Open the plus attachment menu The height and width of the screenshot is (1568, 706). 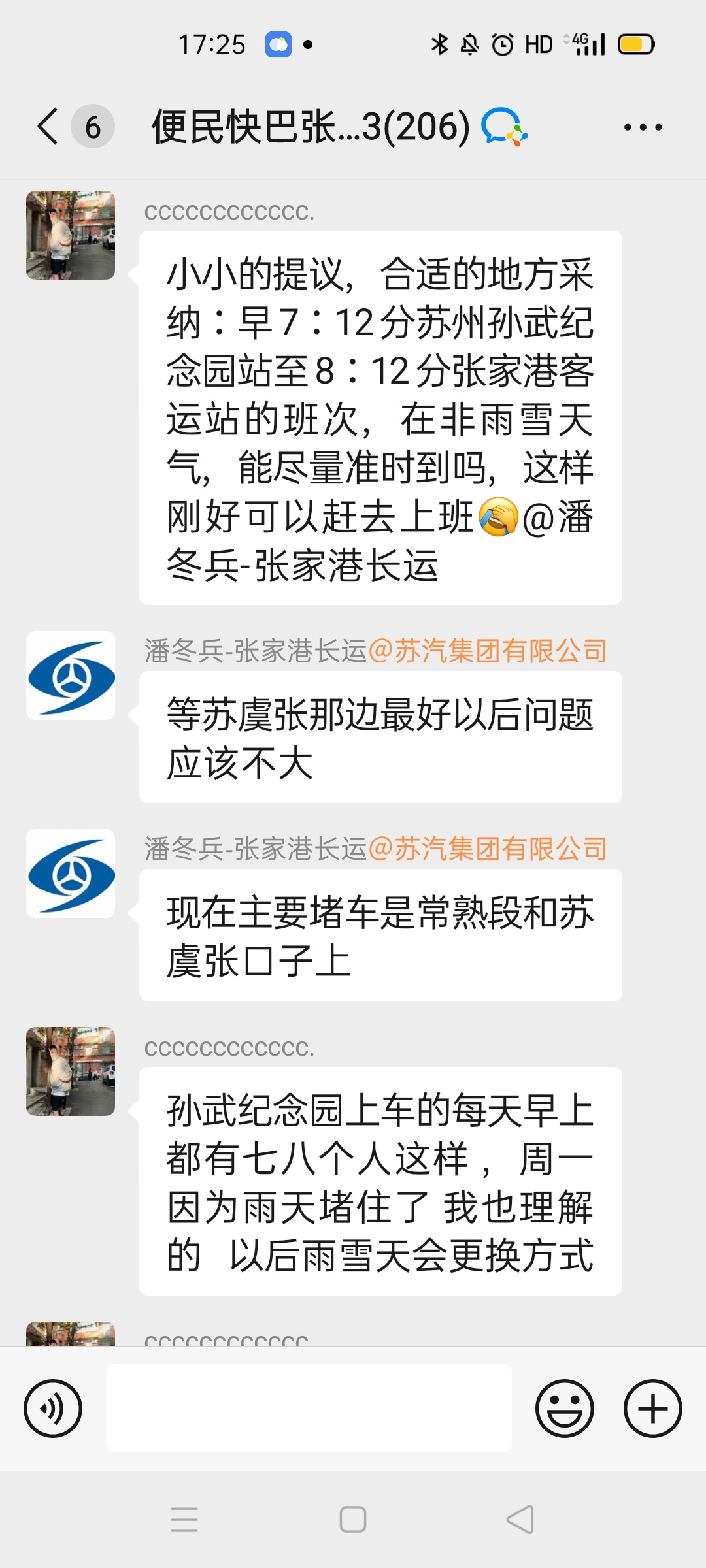click(652, 1409)
